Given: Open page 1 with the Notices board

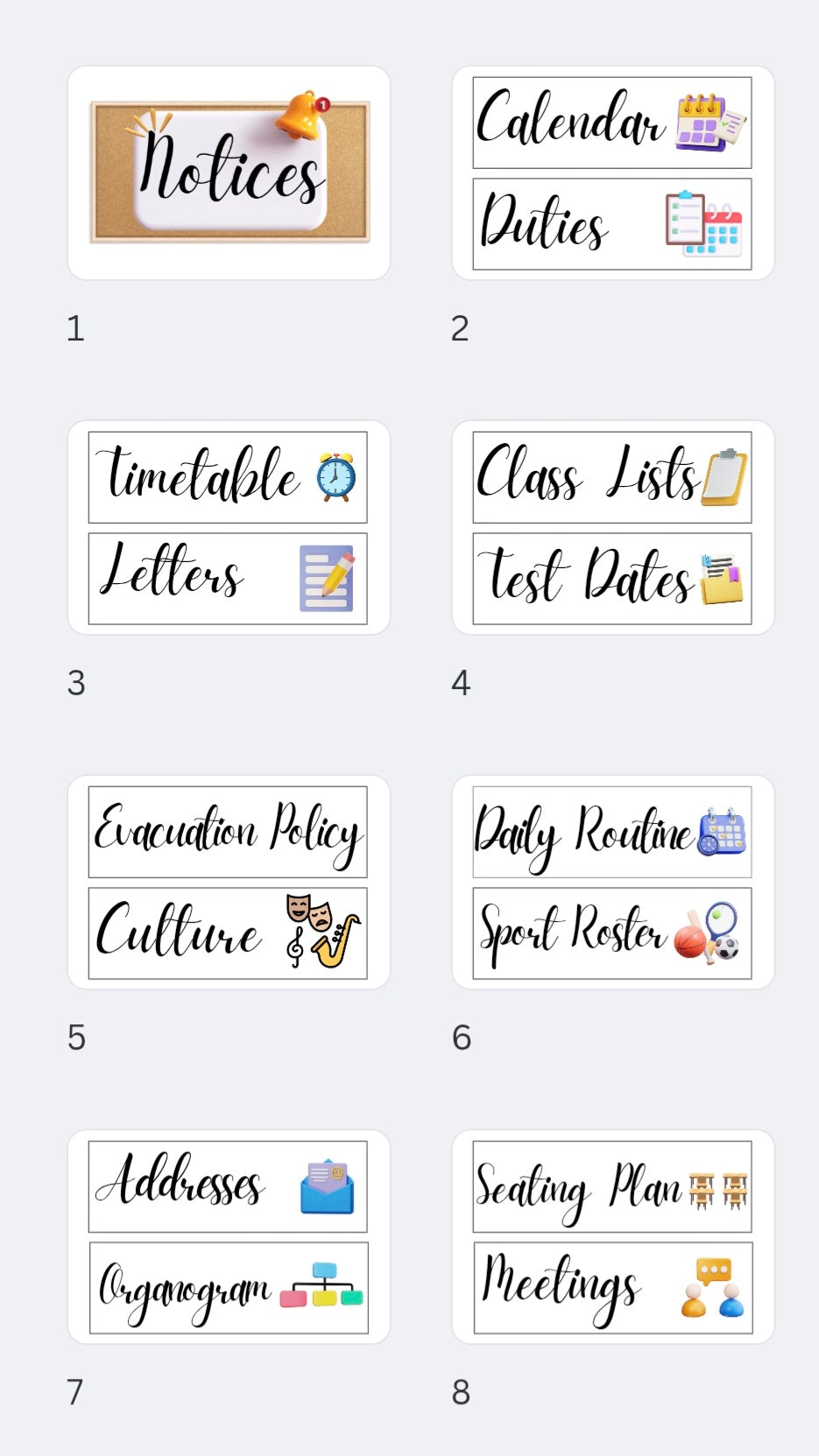Looking at the screenshot, I should [x=229, y=173].
